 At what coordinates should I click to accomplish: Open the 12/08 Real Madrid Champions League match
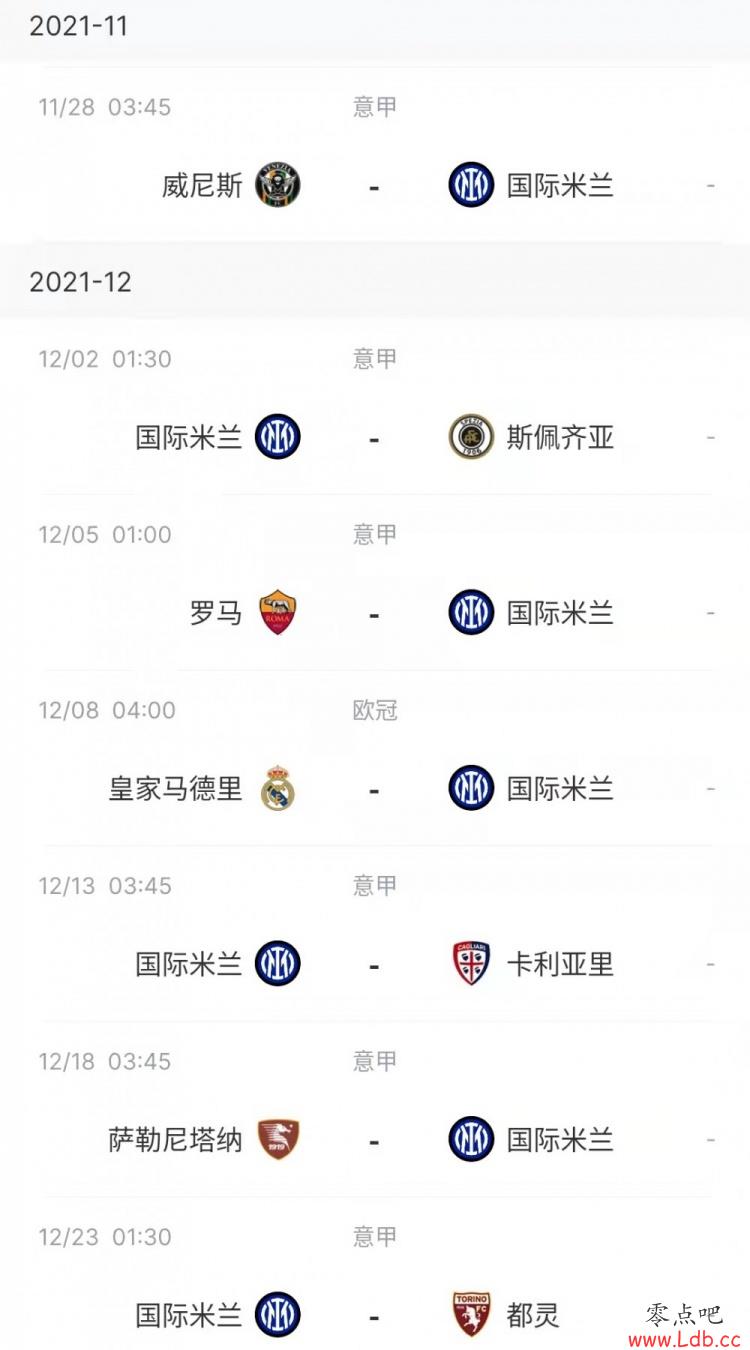click(x=375, y=759)
